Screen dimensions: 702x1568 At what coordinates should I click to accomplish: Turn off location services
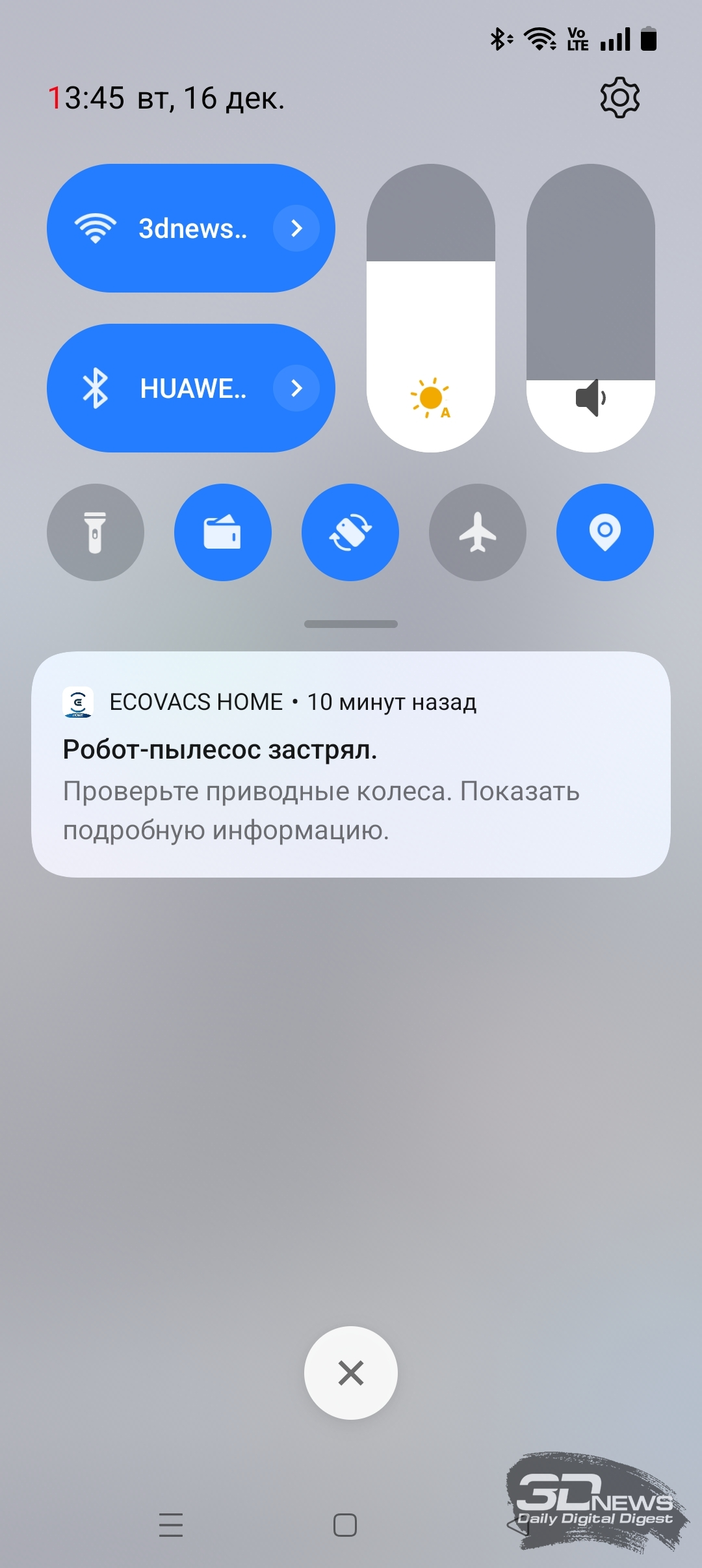(605, 532)
